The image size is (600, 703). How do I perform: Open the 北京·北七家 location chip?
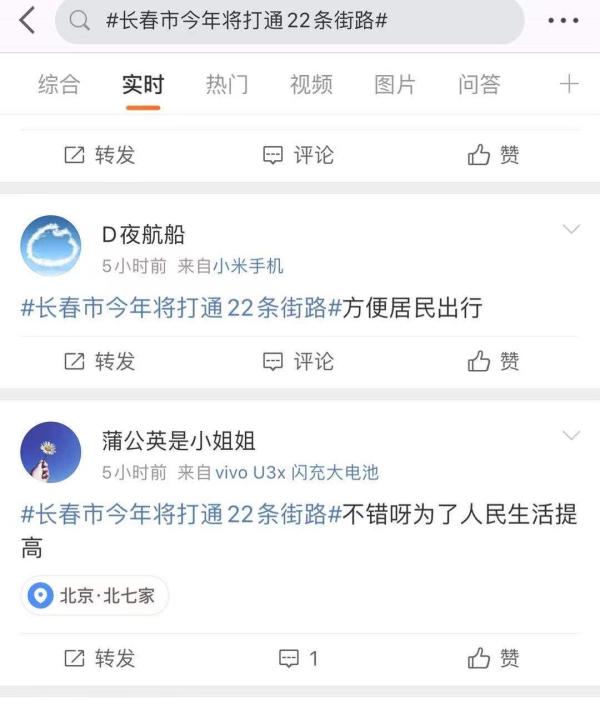pyautogui.click(x=95, y=596)
